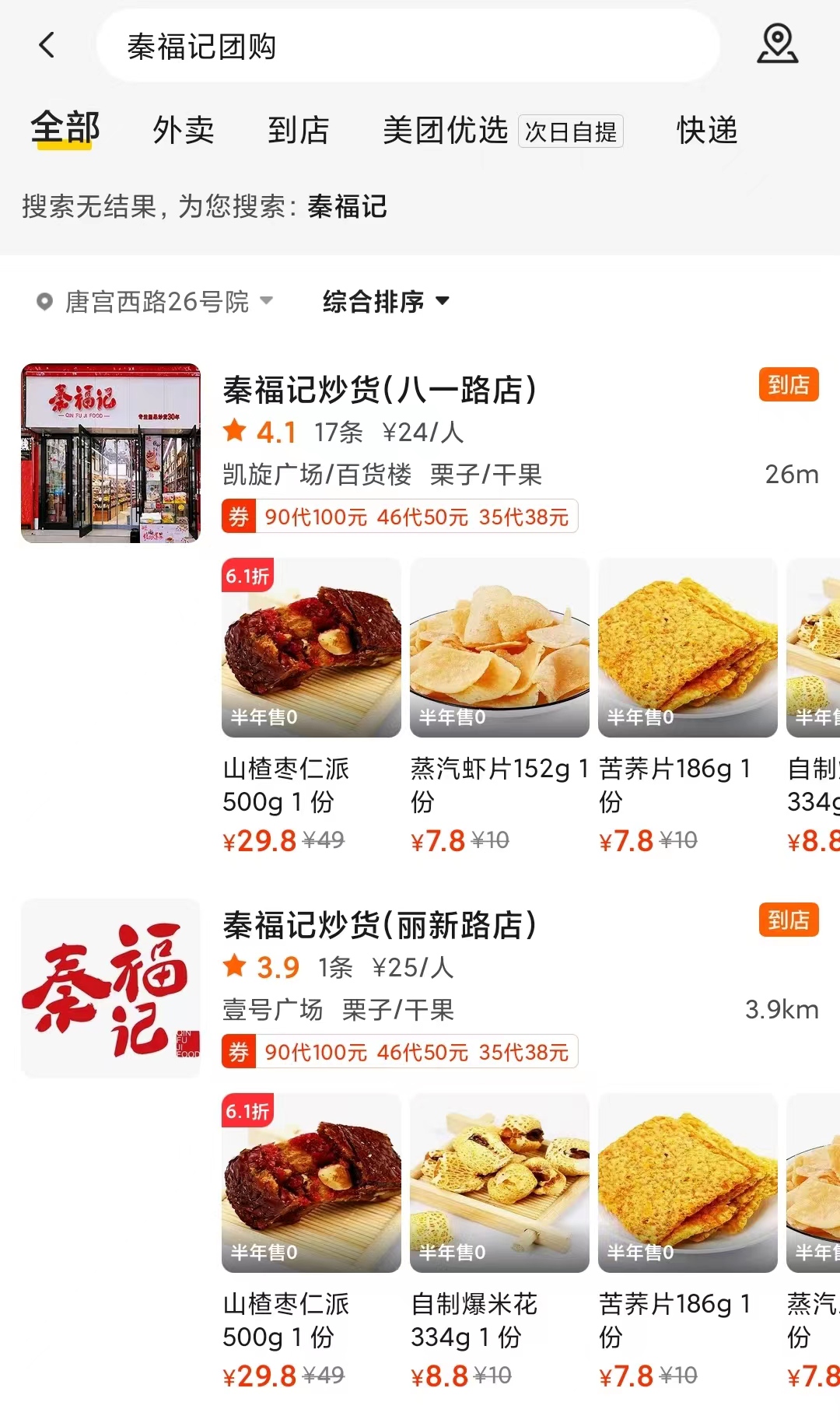
Task: Click the orange 到店 badge on first store
Action: pos(789,383)
